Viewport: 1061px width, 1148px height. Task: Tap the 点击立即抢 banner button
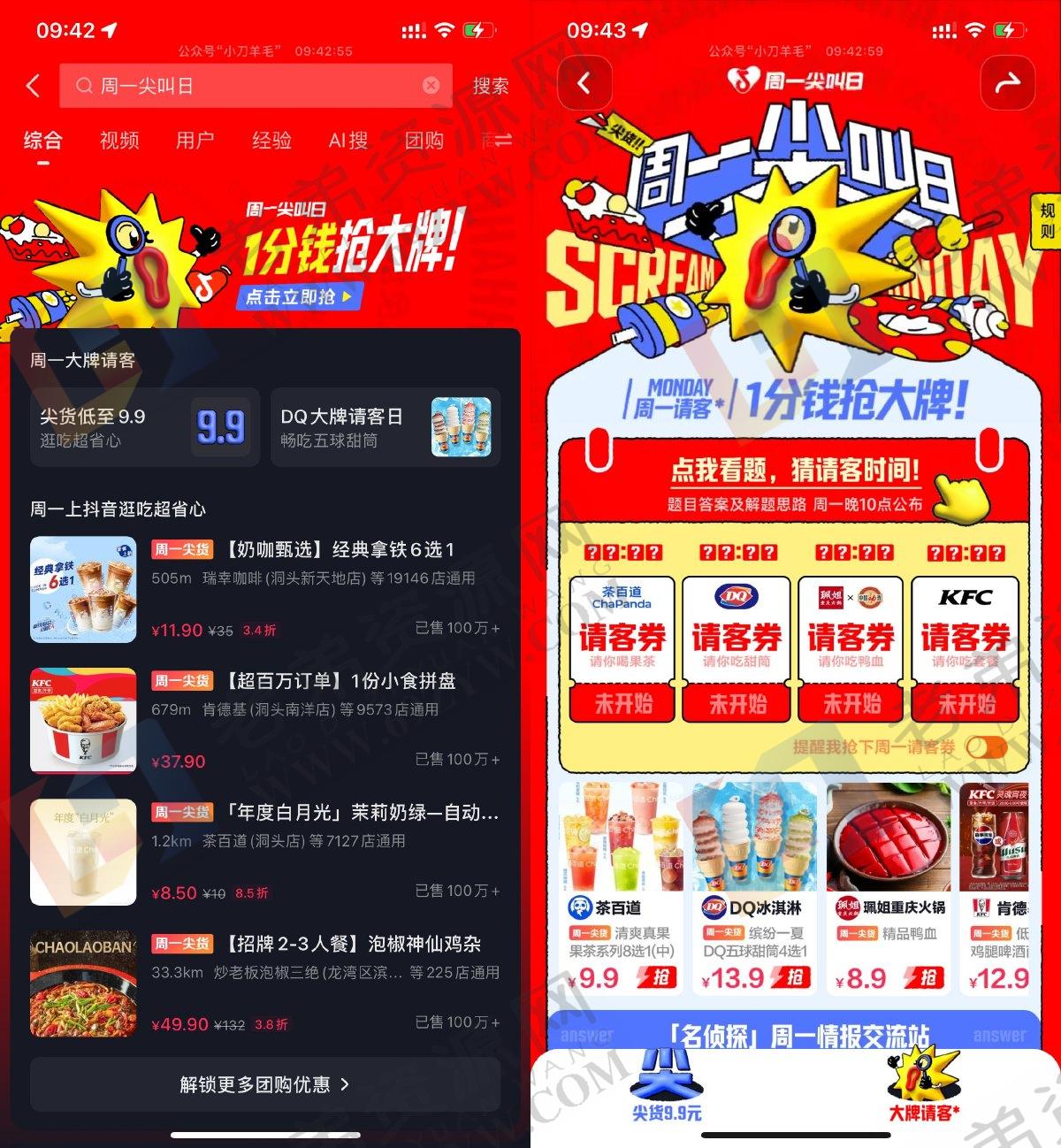[298, 297]
